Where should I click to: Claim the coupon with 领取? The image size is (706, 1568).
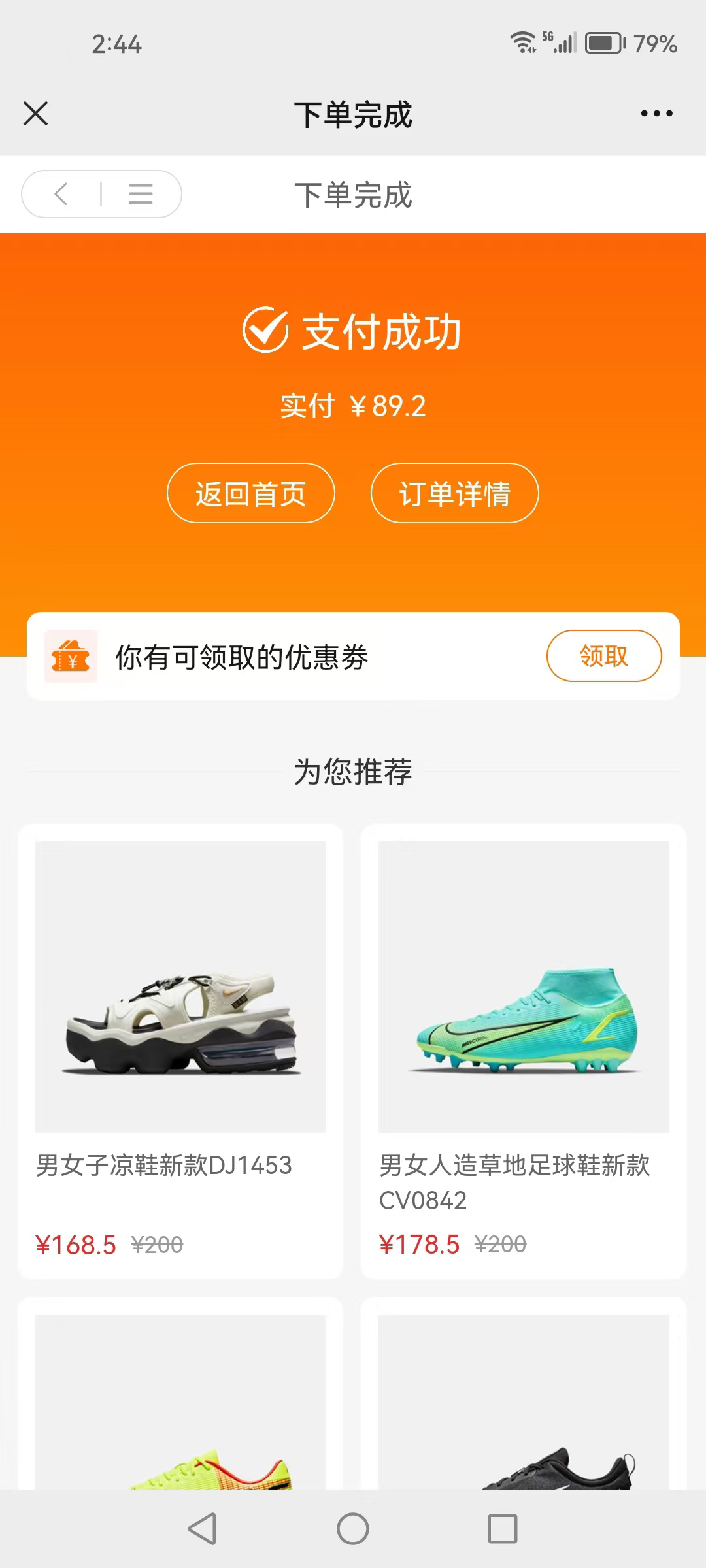tap(603, 656)
